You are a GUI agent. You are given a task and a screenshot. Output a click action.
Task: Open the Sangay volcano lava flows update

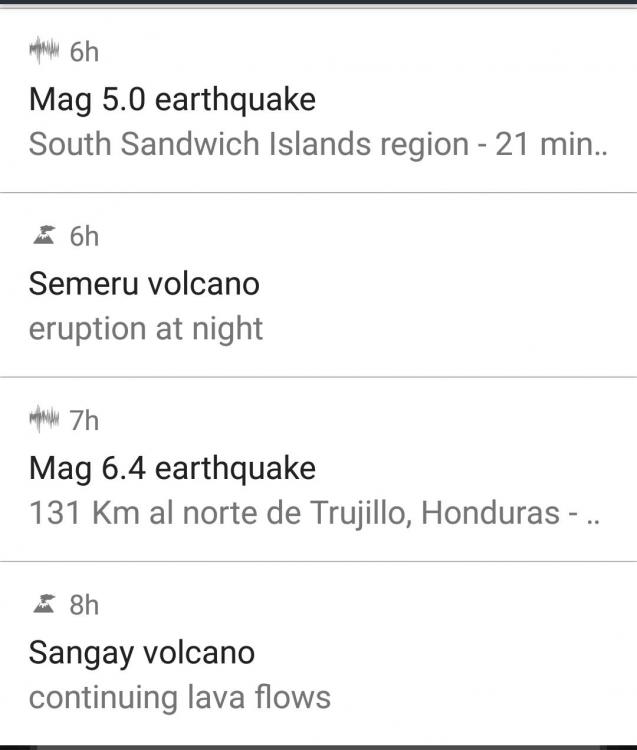click(x=318, y=654)
